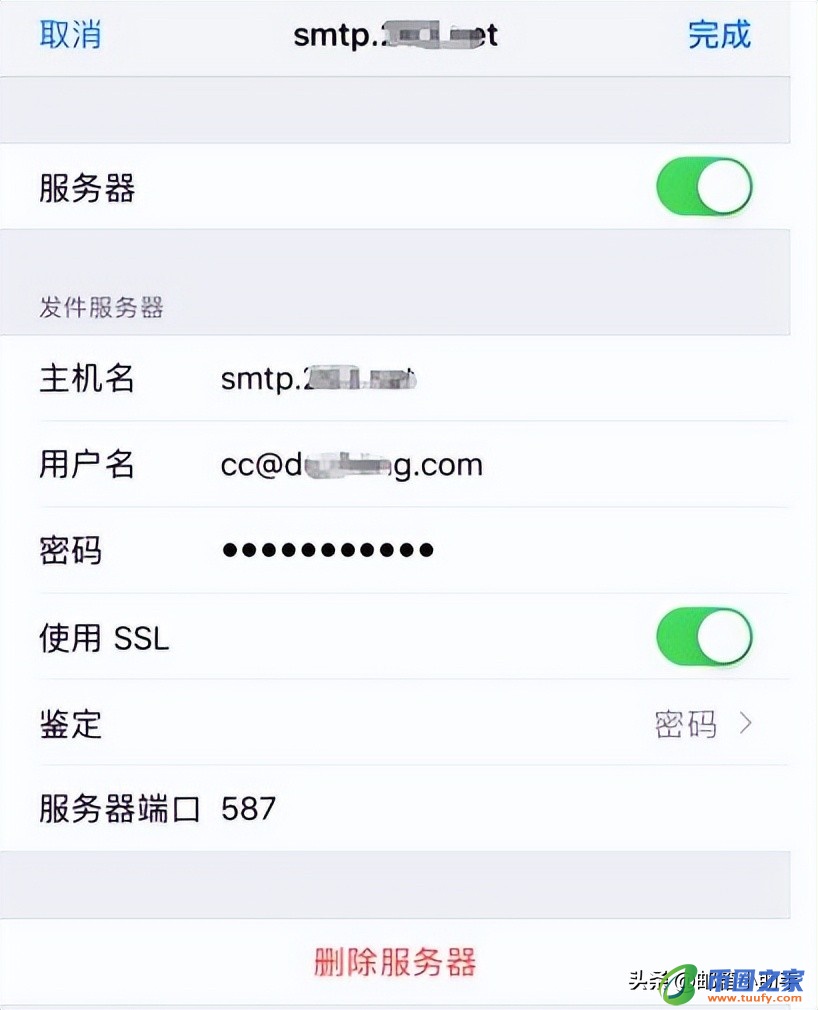
Task: Tap 取消 to cancel changes
Action: point(70,35)
